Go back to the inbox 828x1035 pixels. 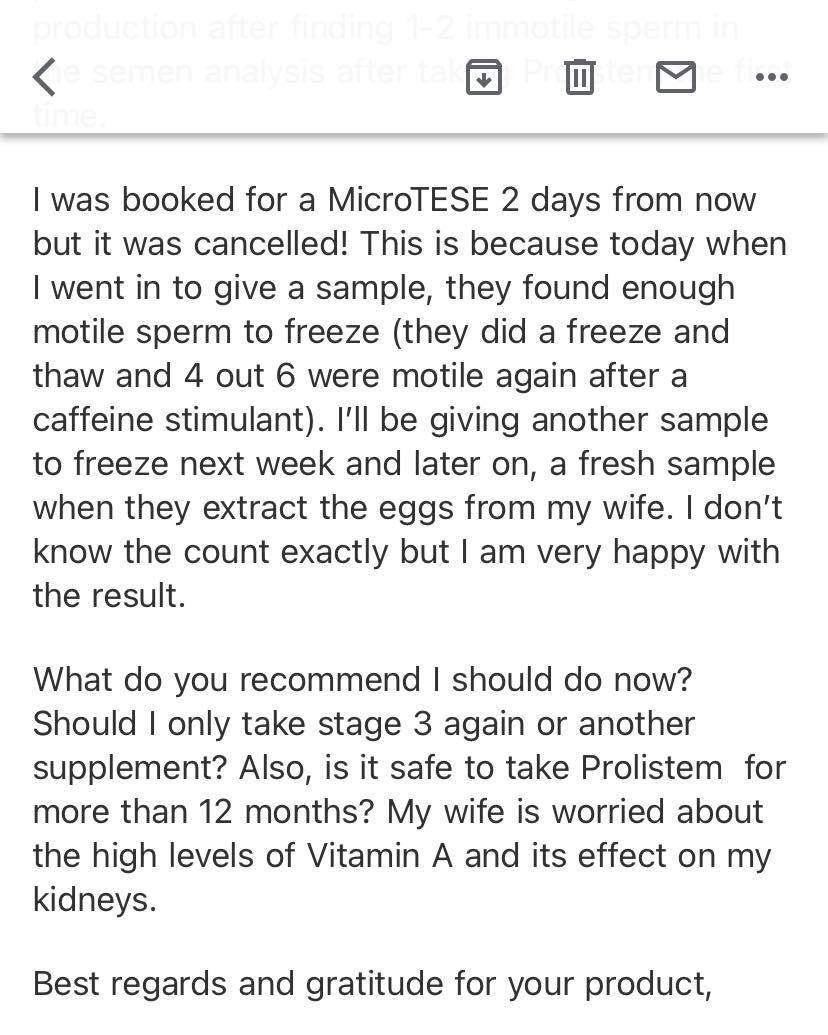click(44, 76)
